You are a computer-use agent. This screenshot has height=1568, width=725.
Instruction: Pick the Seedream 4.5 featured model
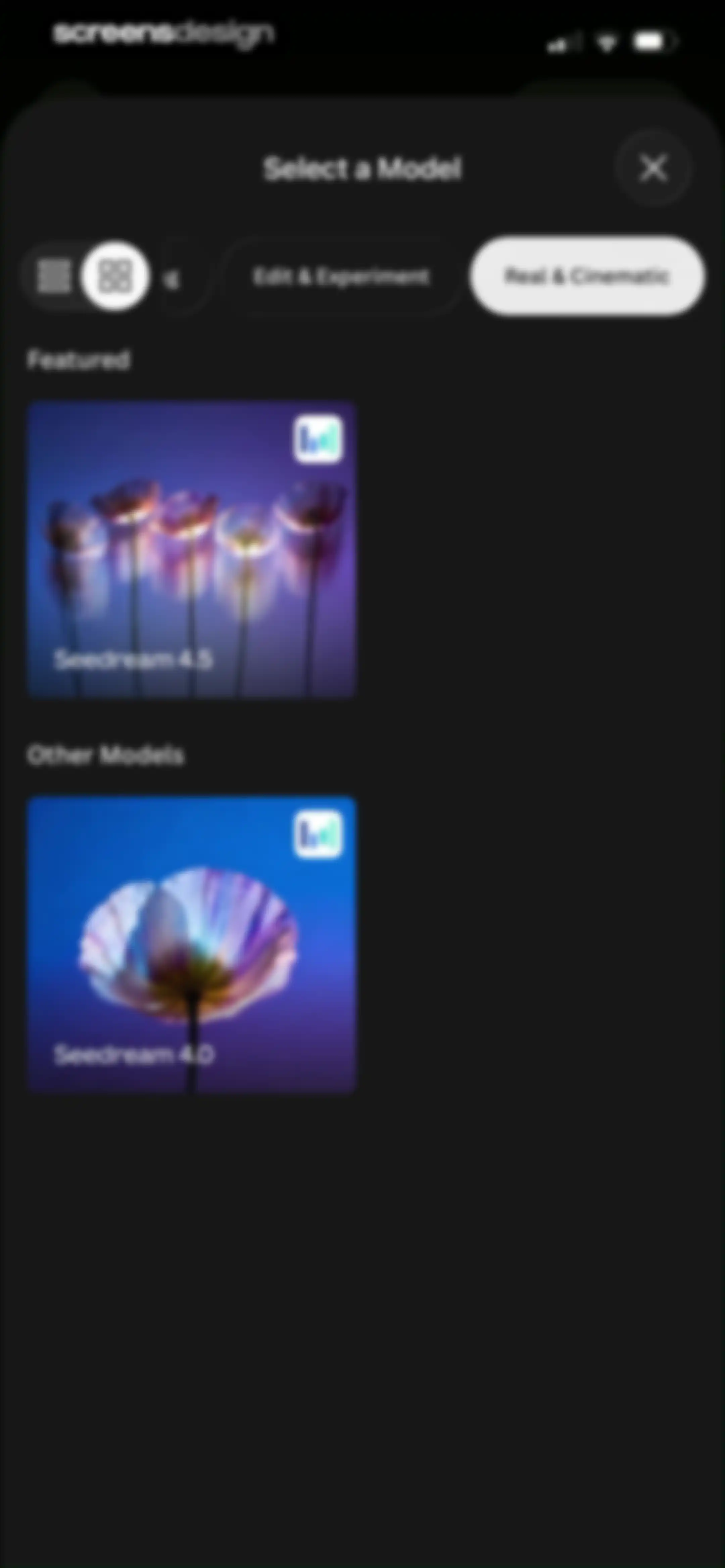coord(191,549)
